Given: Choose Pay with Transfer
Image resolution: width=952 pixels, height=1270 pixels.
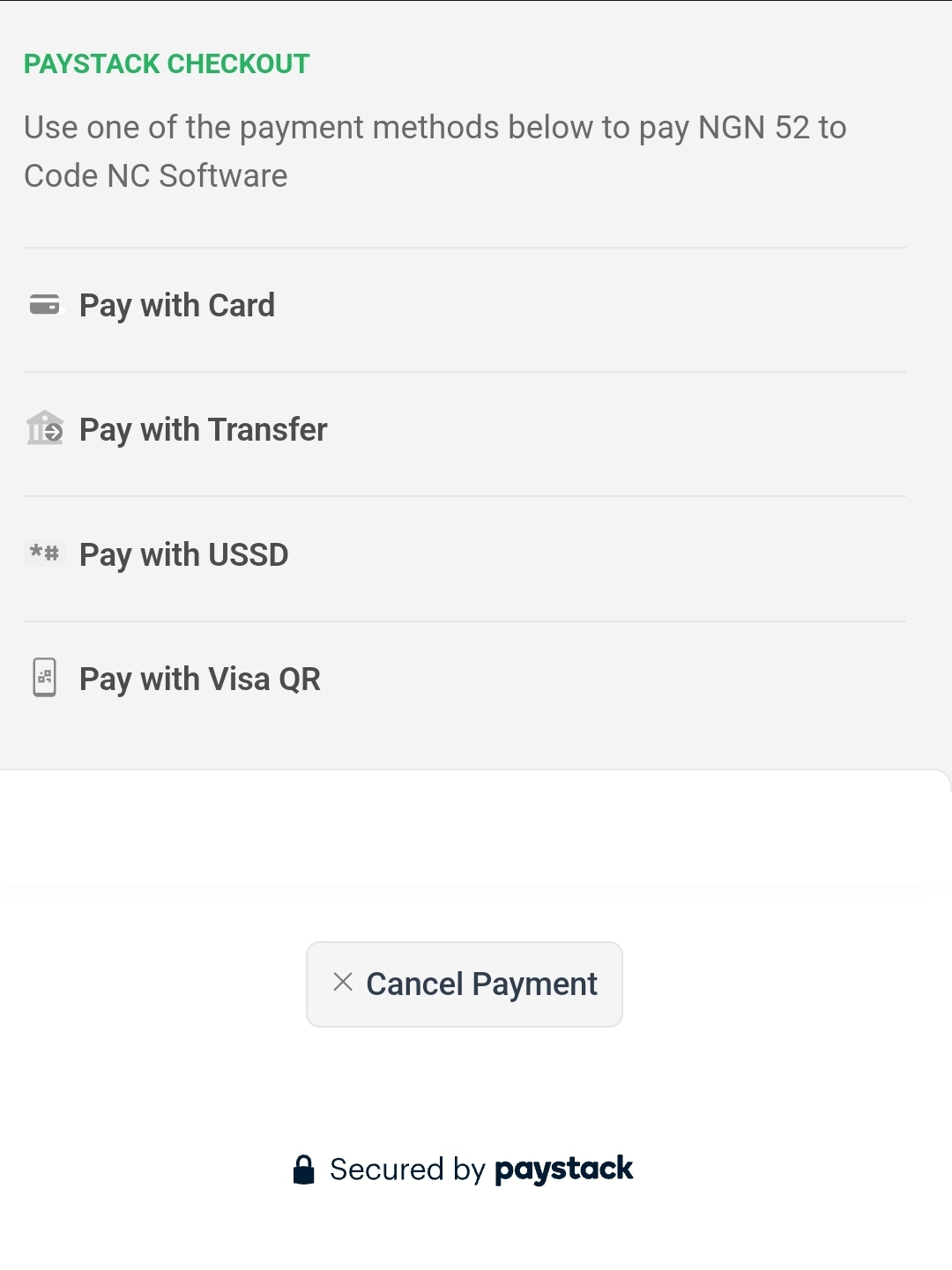Looking at the screenshot, I should [x=203, y=430].
